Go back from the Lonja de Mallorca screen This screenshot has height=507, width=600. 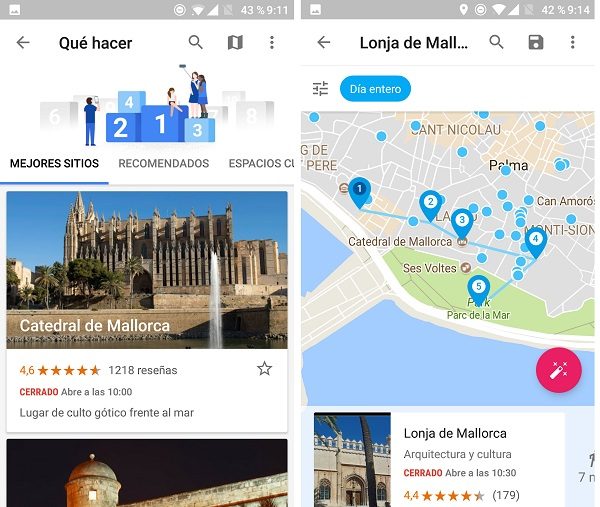[x=323, y=43]
